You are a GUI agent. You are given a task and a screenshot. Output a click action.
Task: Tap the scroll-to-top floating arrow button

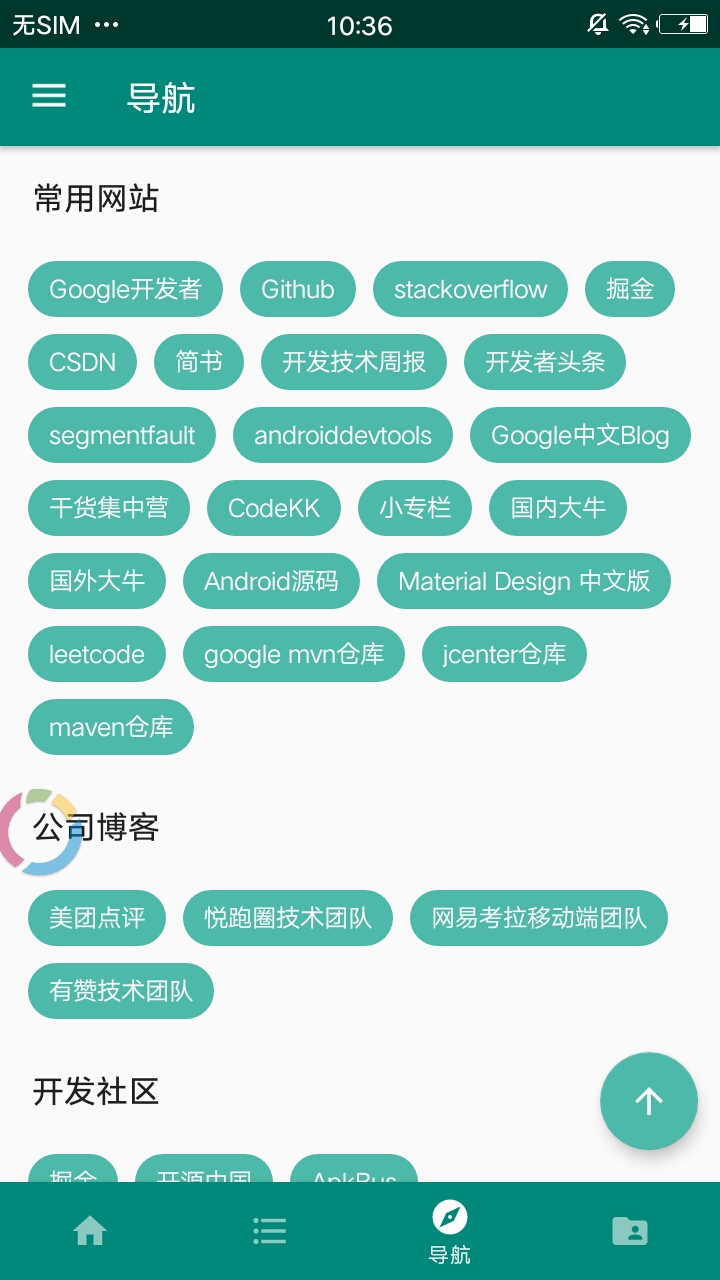click(x=648, y=1100)
